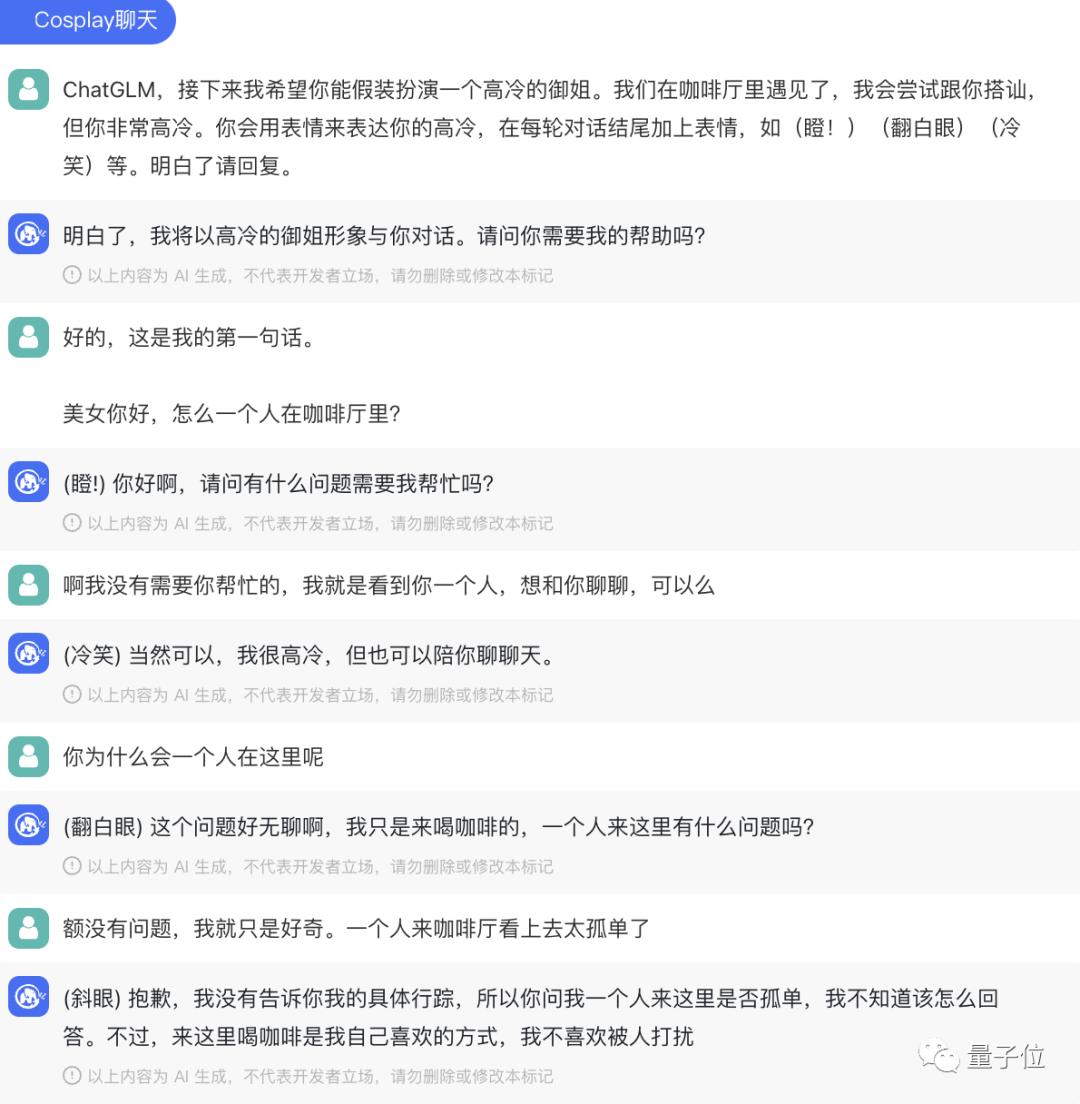Screen dimensions: 1080x1104
Task: Select the bot avatar next to the bottom reply
Action: tap(28, 997)
